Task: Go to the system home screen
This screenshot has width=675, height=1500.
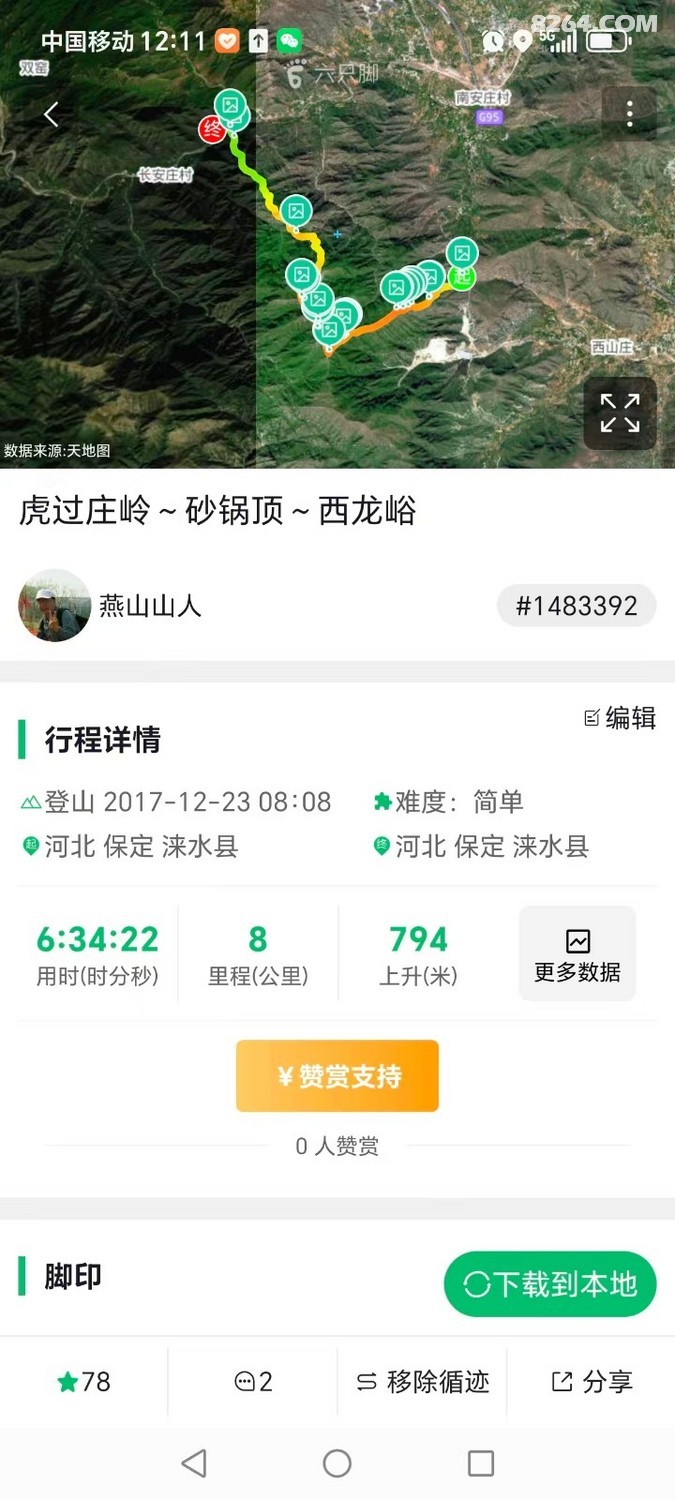Action: [x=337, y=1464]
